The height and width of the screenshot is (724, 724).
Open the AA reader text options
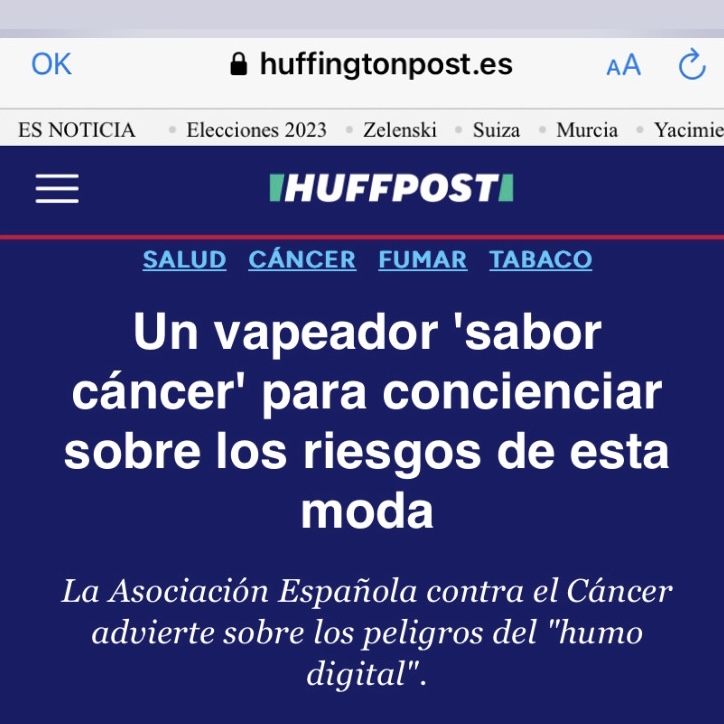pyautogui.click(x=623, y=66)
